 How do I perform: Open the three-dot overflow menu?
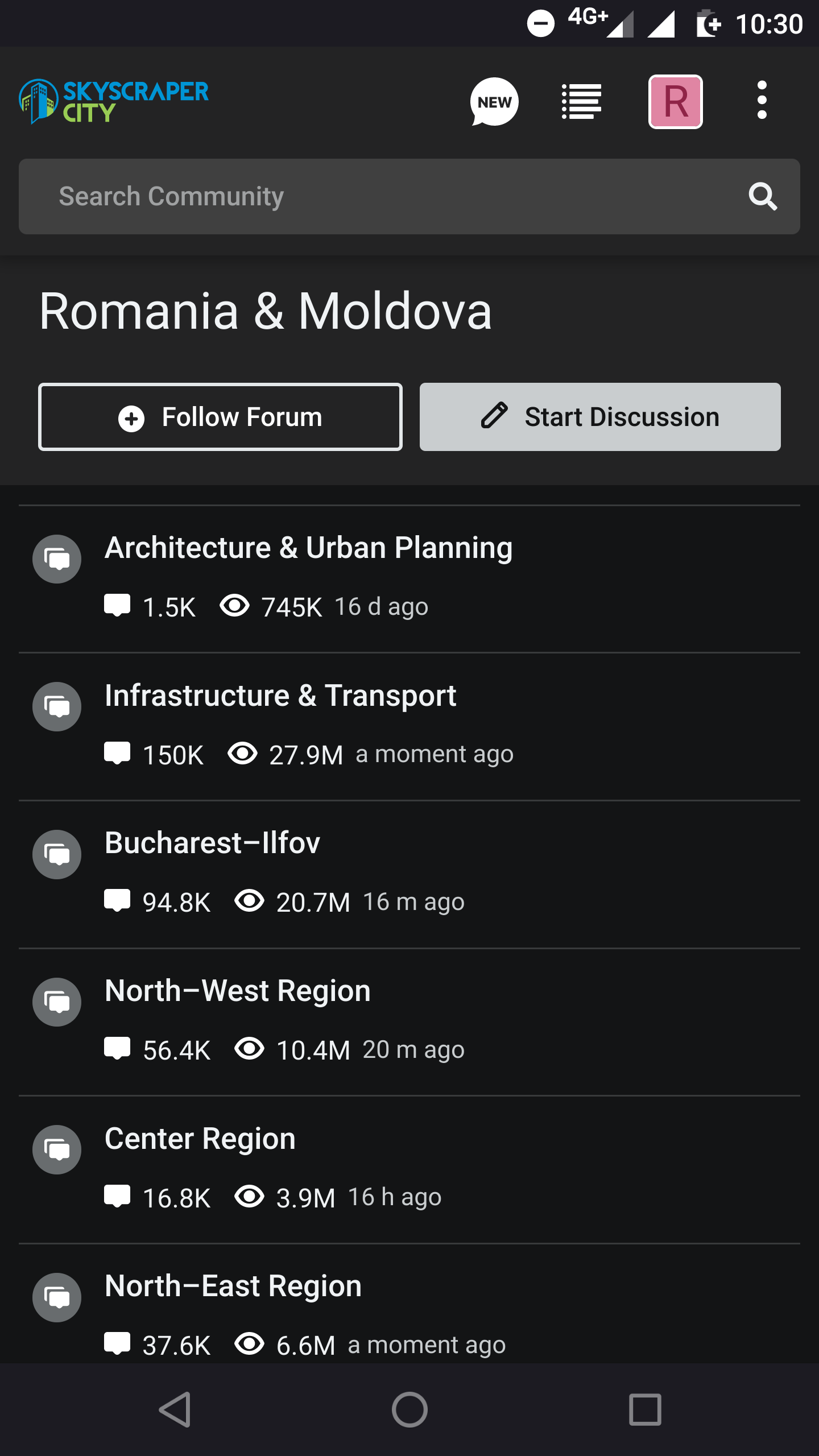pos(762,100)
